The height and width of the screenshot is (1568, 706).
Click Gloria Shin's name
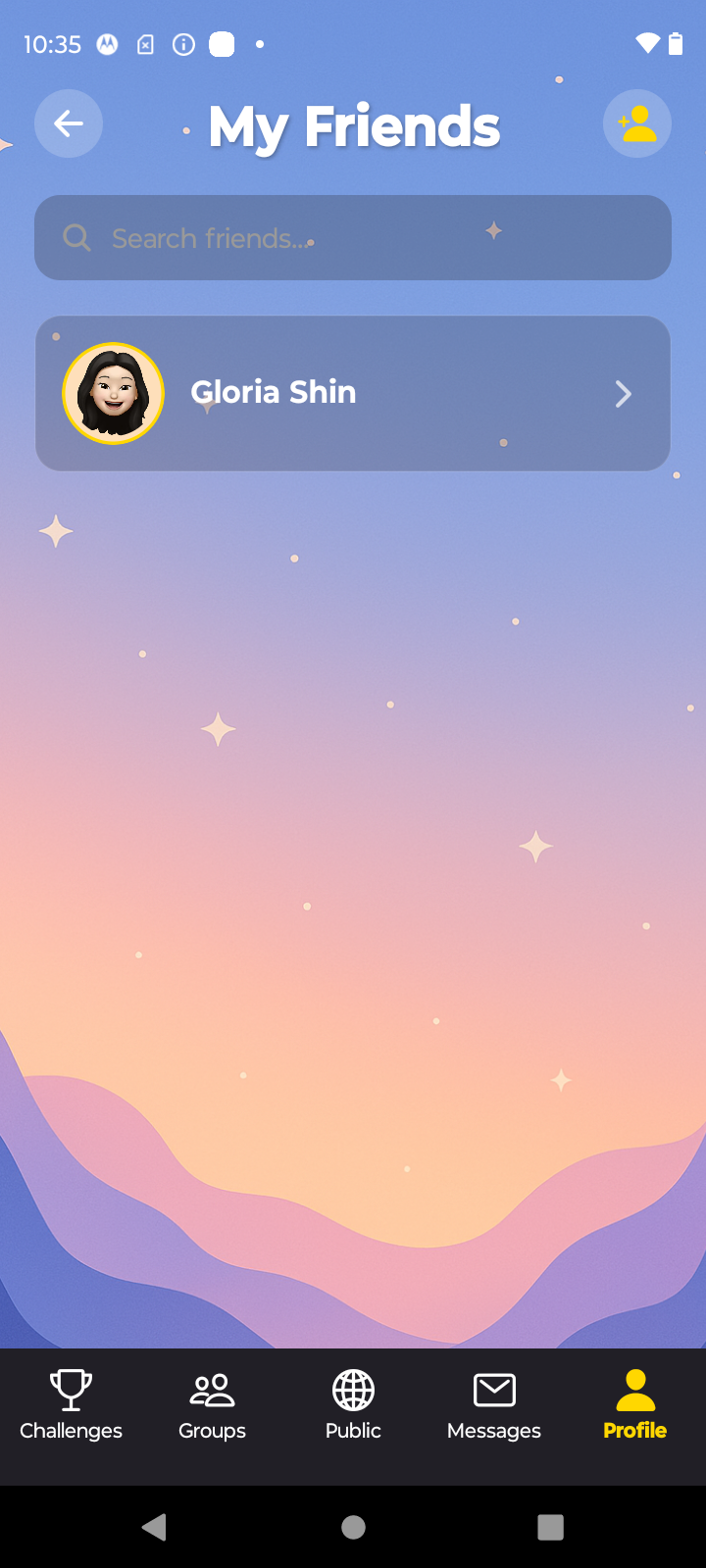273,391
